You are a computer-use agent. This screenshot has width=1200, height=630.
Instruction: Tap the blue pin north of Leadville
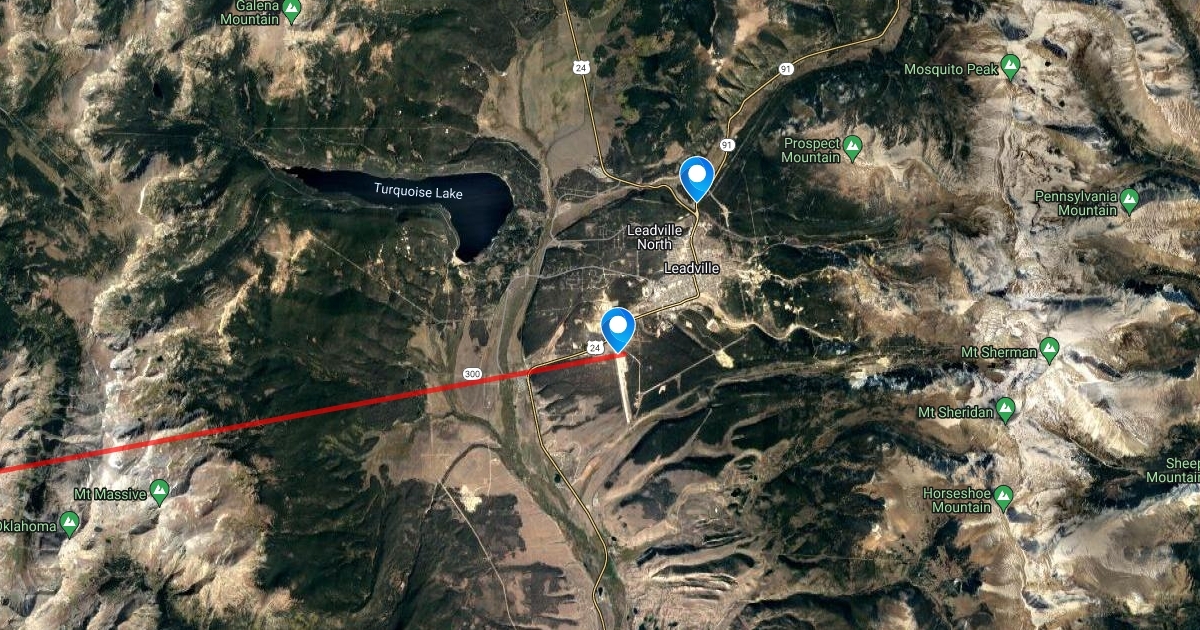tap(696, 177)
